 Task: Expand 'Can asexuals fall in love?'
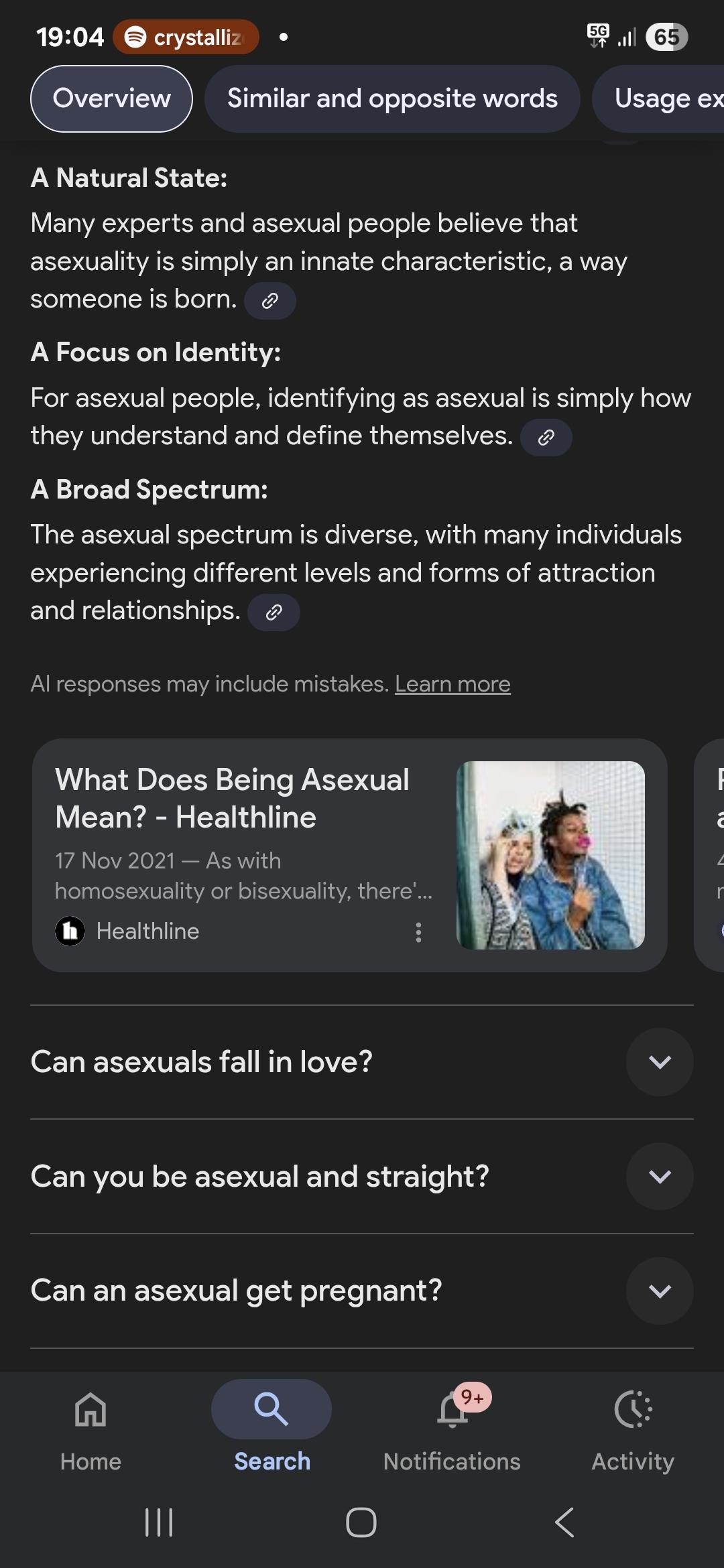click(660, 1062)
